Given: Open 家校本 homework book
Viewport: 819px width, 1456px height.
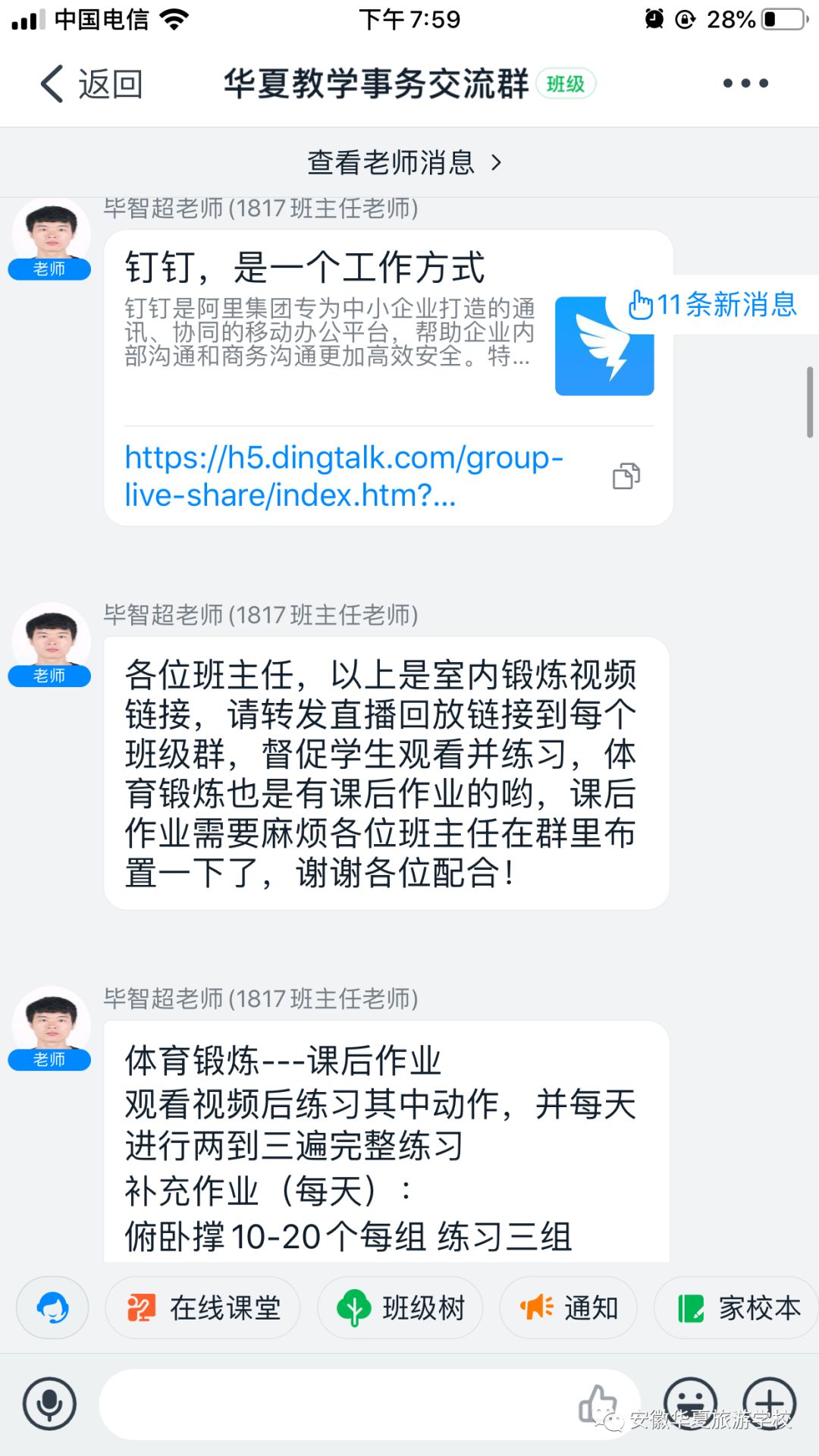Looking at the screenshot, I should (738, 1308).
